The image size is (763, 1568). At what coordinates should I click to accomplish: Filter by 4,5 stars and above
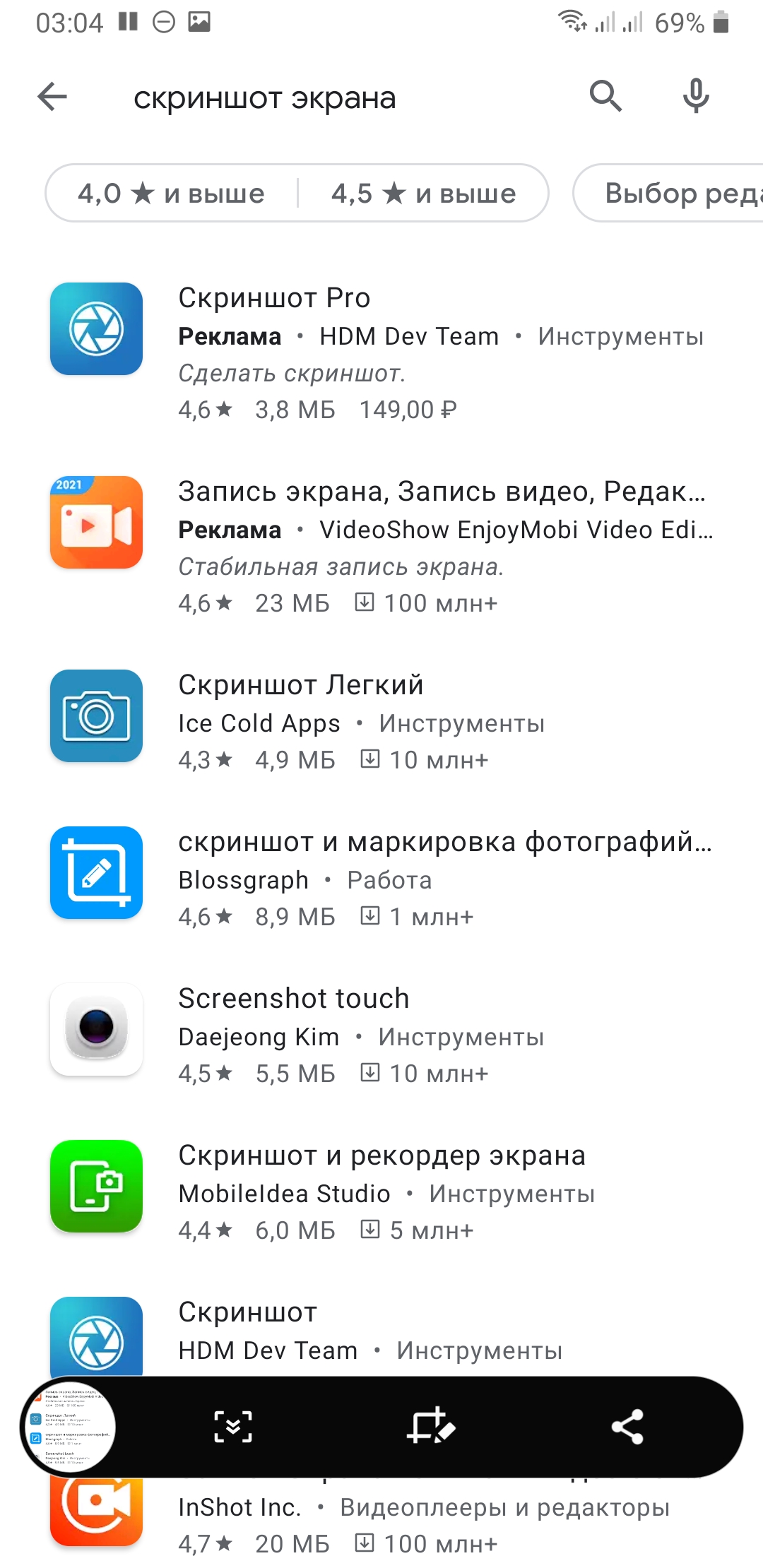pyautogui.click(x=423, y=194)
